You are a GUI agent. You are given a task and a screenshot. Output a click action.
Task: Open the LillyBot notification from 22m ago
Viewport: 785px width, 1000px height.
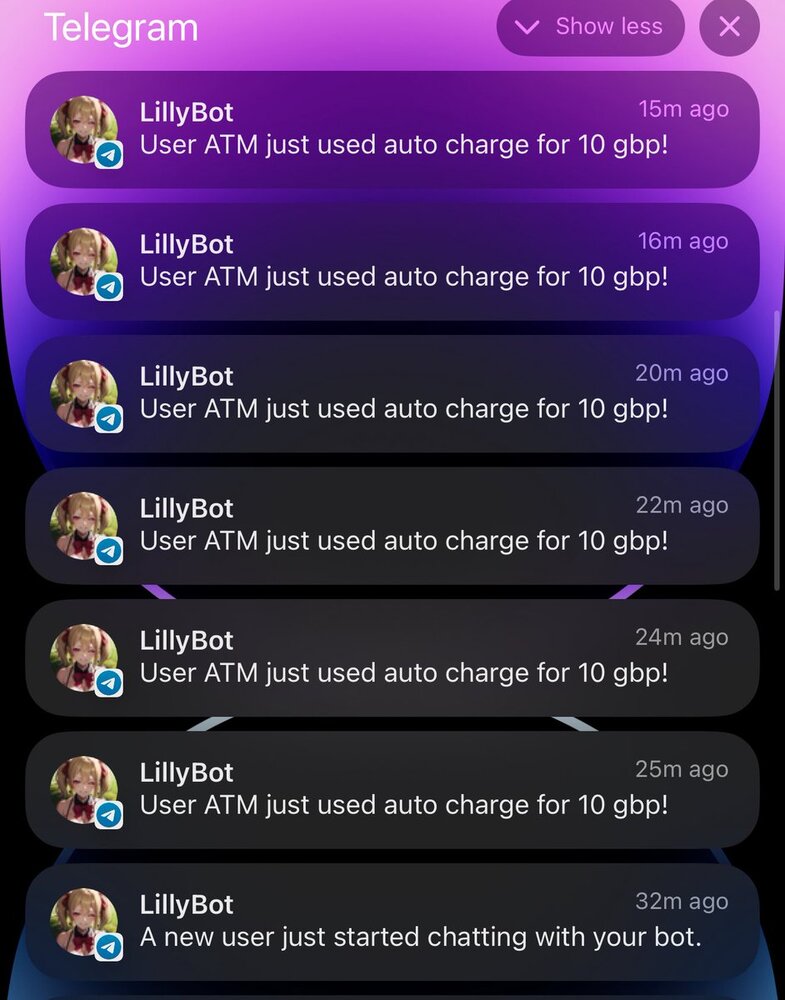pos(392,525)
